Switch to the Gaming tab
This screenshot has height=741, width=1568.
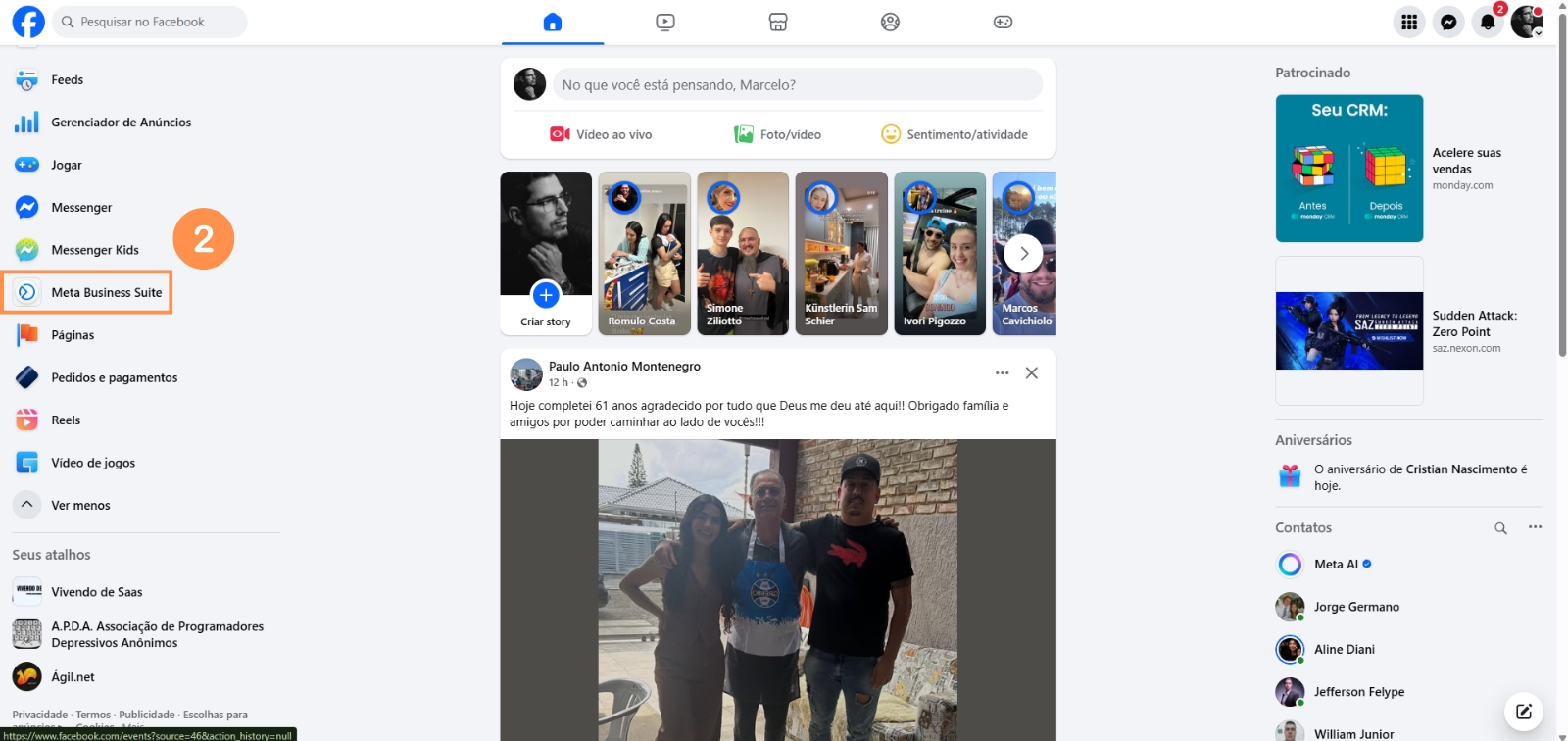(1003, 22)
